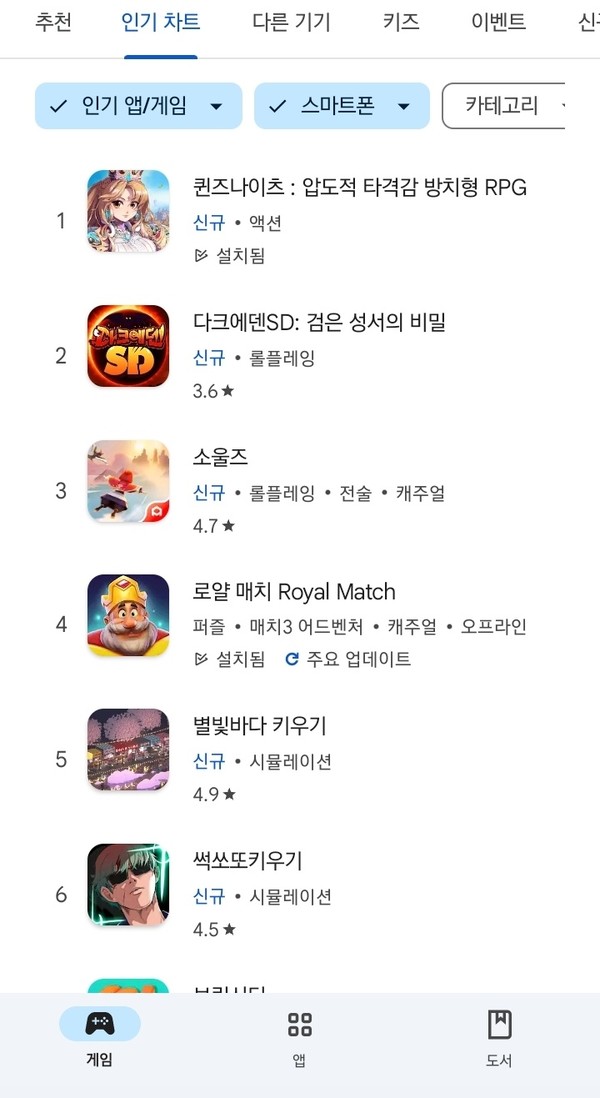
Task: Open the 스마트폰 device filter dropdown
Action: (341, 106)
